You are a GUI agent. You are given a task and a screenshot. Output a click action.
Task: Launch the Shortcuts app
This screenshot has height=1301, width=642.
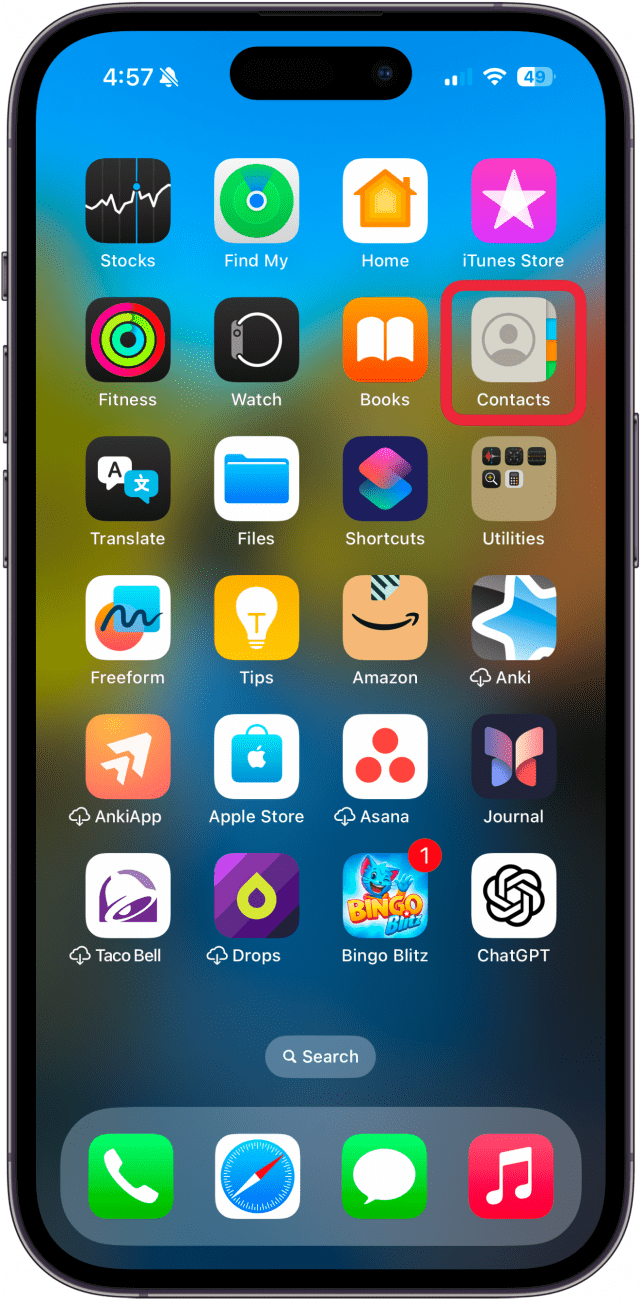click(385, 479)
